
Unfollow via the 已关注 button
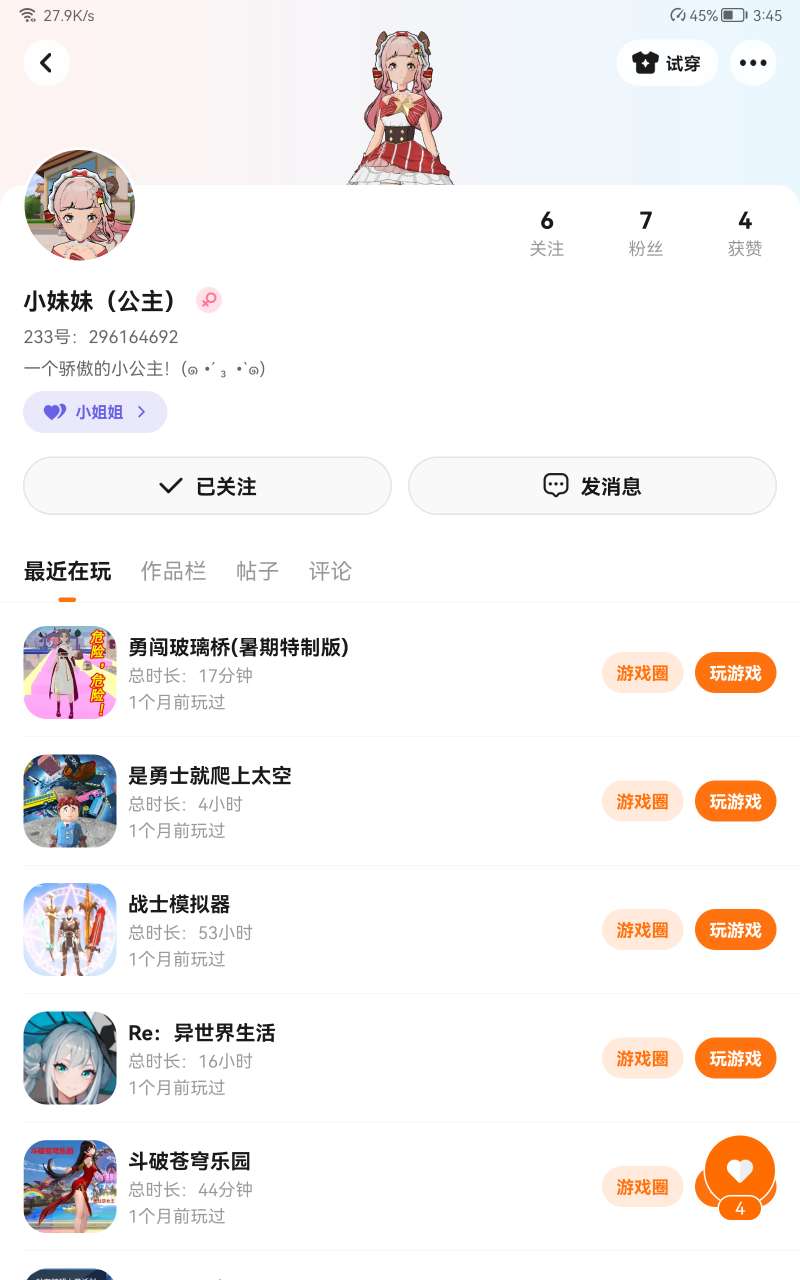pyautogui.click(x=207, y=486)
